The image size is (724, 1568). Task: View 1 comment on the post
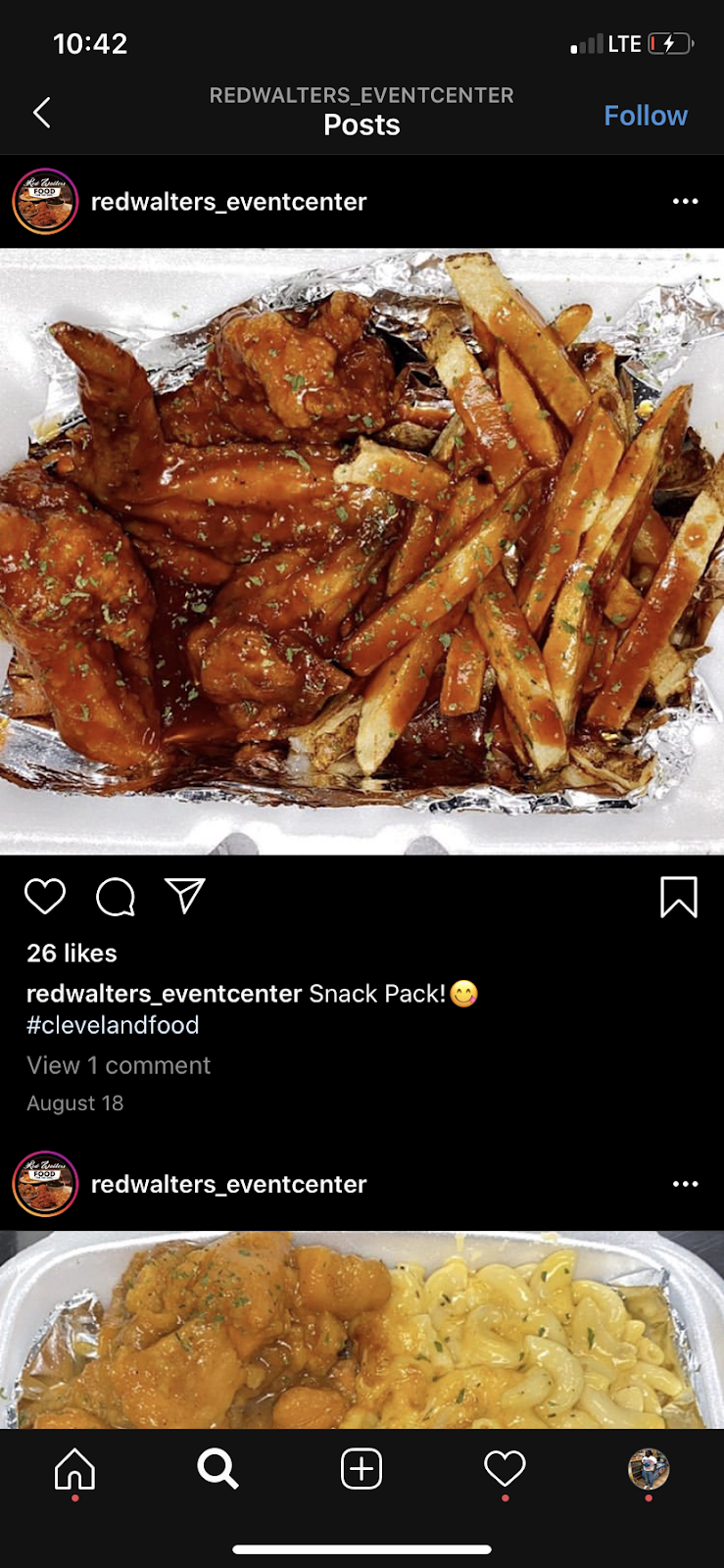(x=119, y=1065)
